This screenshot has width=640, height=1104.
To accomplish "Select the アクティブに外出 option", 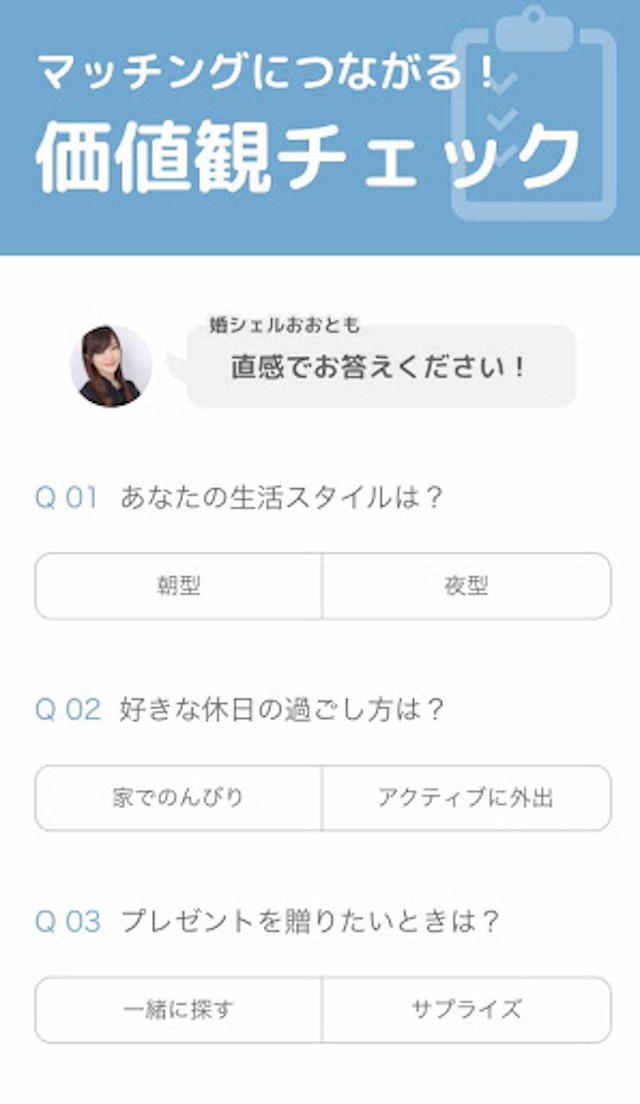I will 466,798.
